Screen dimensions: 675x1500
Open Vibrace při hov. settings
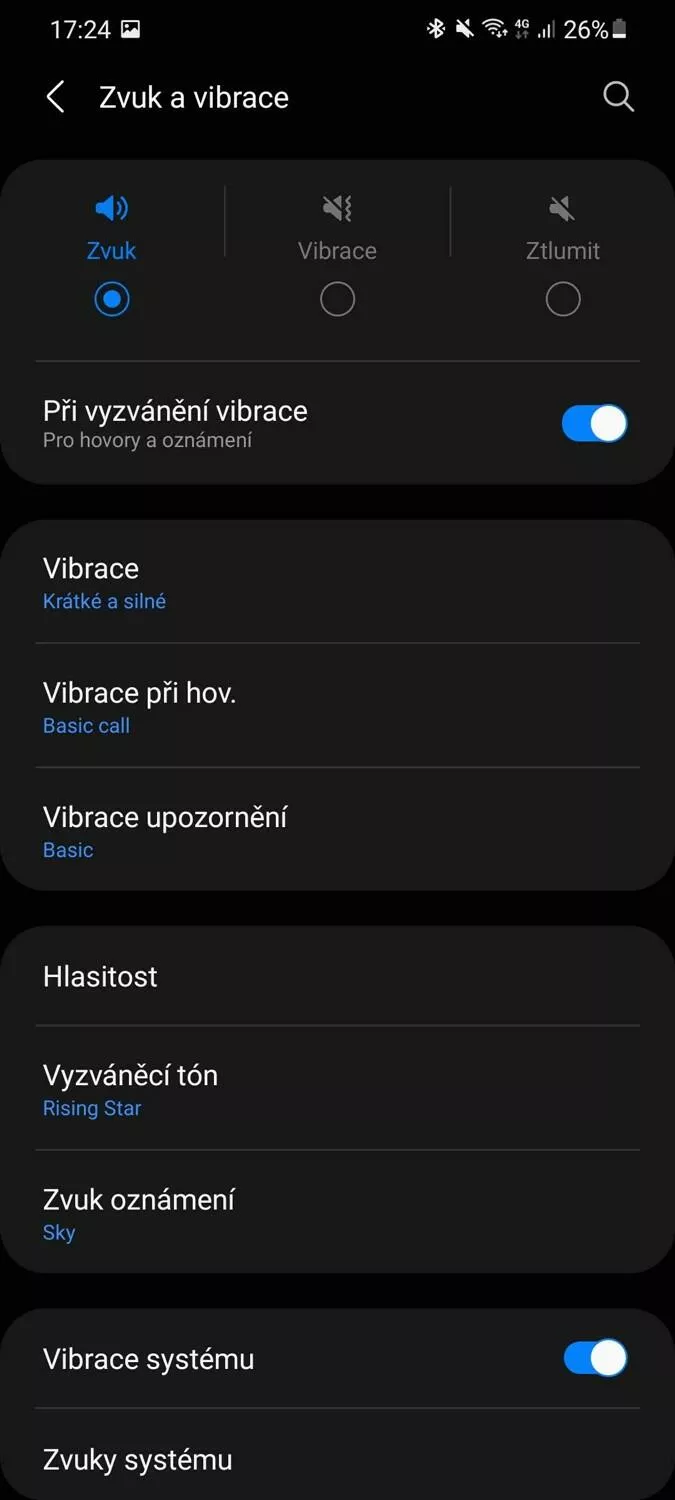tap(337, 706)
